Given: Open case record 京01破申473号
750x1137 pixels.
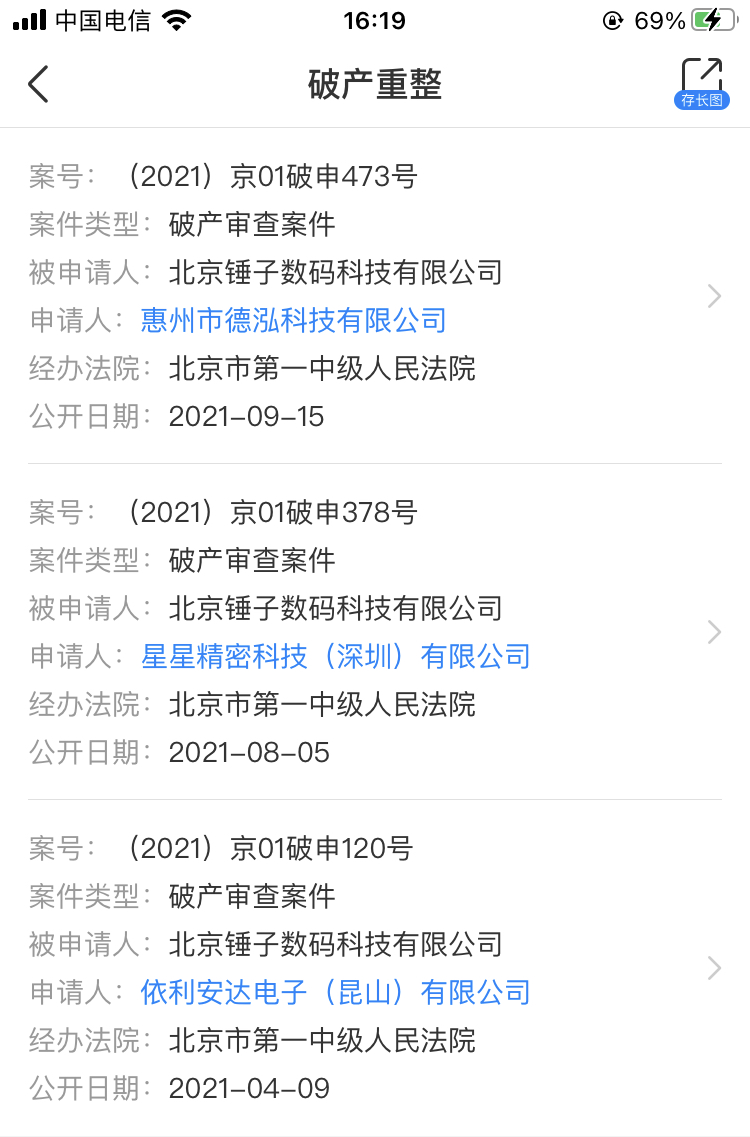Looking at the screenshot, I should click(713, 296).
